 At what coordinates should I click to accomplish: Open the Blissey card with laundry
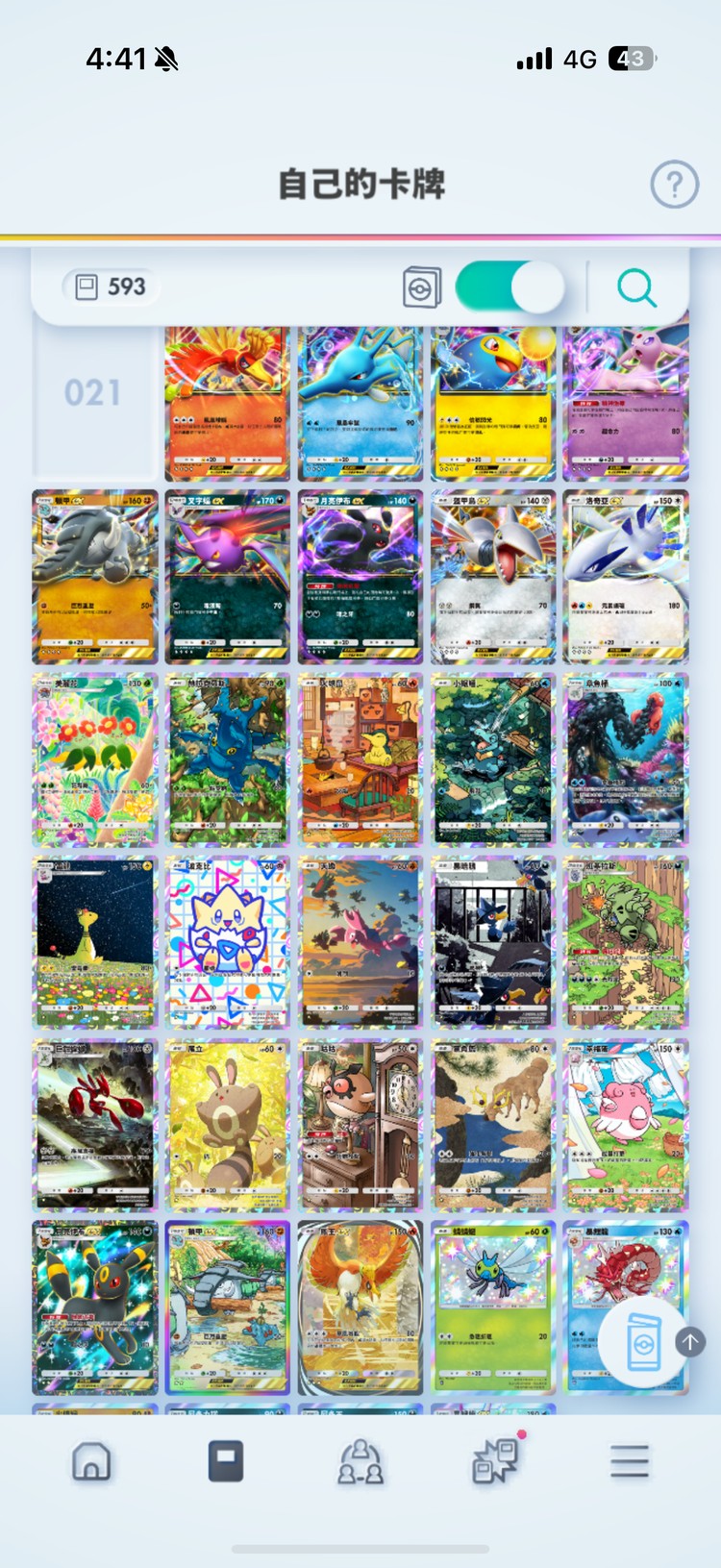(625, 1125)
